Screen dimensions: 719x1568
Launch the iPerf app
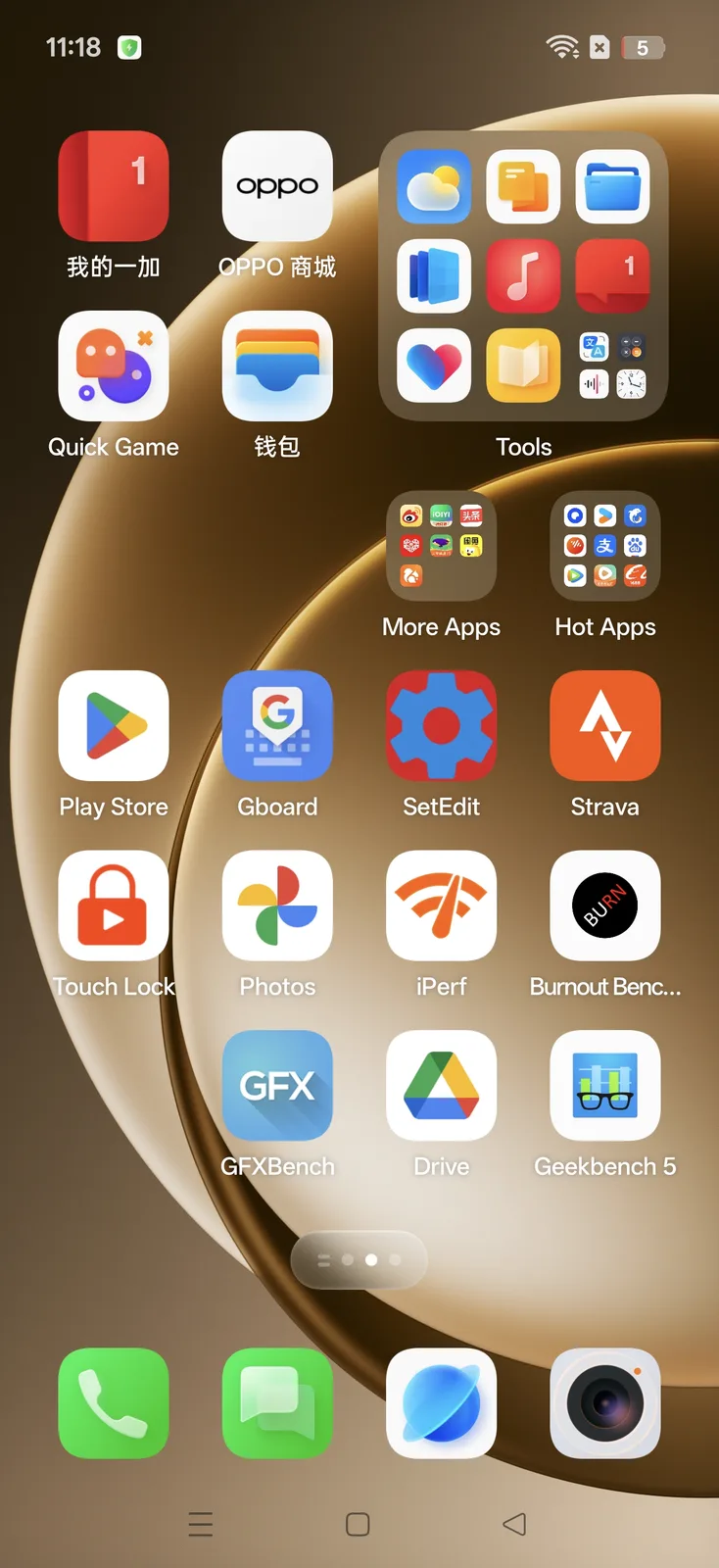point(441,906)
